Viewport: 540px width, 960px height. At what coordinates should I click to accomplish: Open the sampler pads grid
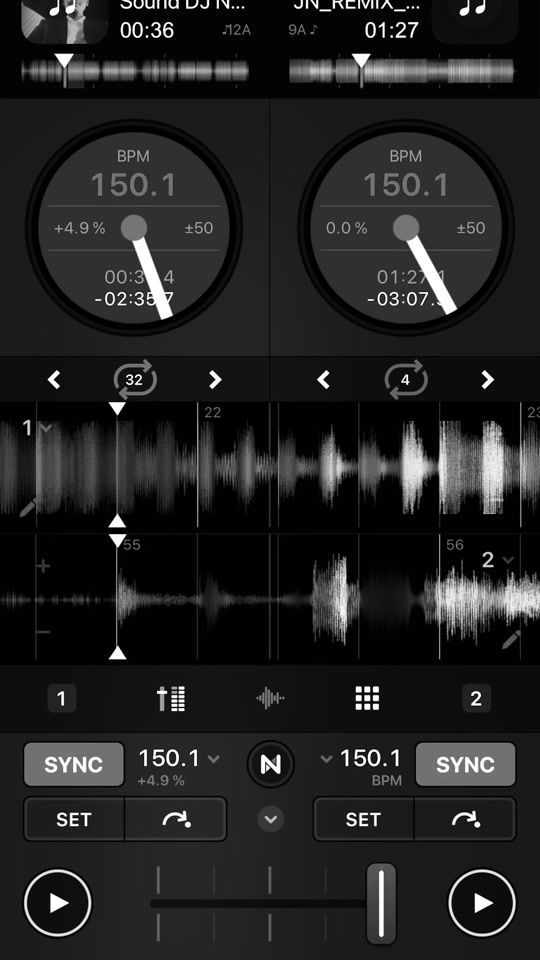click(x=367, y=698)
